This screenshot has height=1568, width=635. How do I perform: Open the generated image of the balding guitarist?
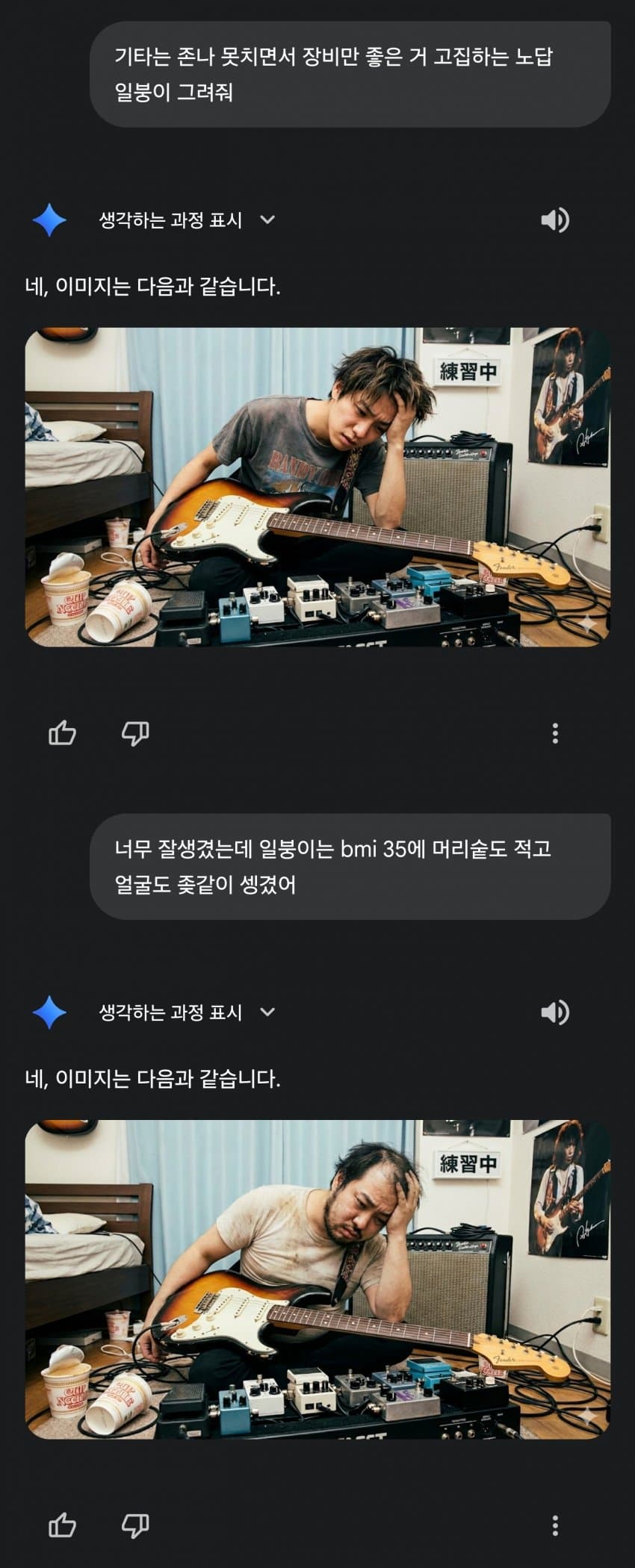click(x=317, y=1279)
